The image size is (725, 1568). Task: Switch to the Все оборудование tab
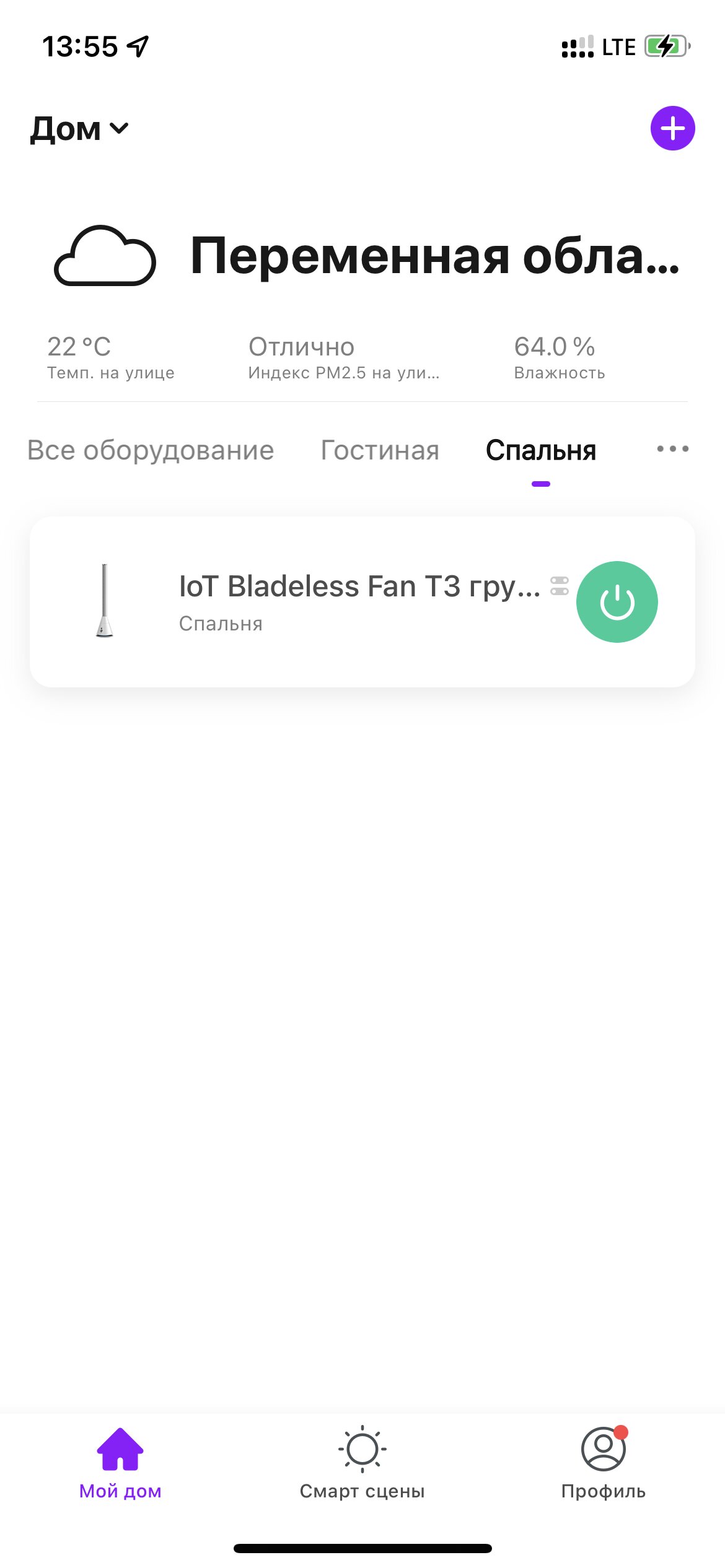click(x=151, y=450)
